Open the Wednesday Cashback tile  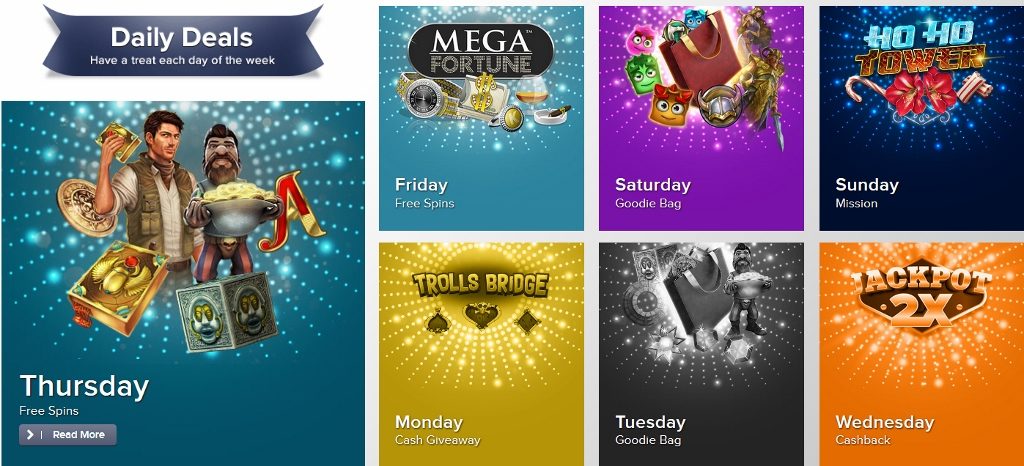click(920, 353)
